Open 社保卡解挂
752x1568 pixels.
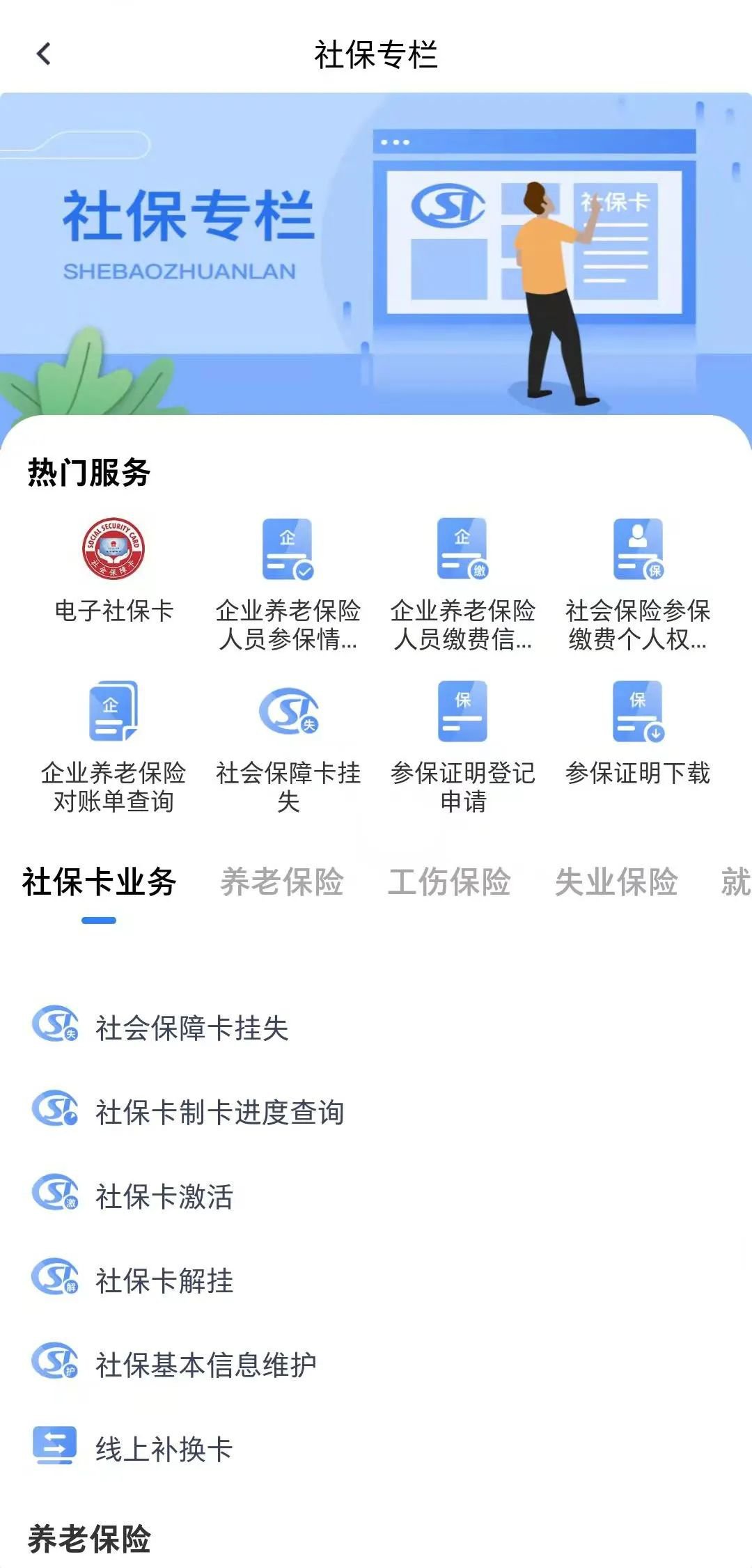pos(164,1280)
